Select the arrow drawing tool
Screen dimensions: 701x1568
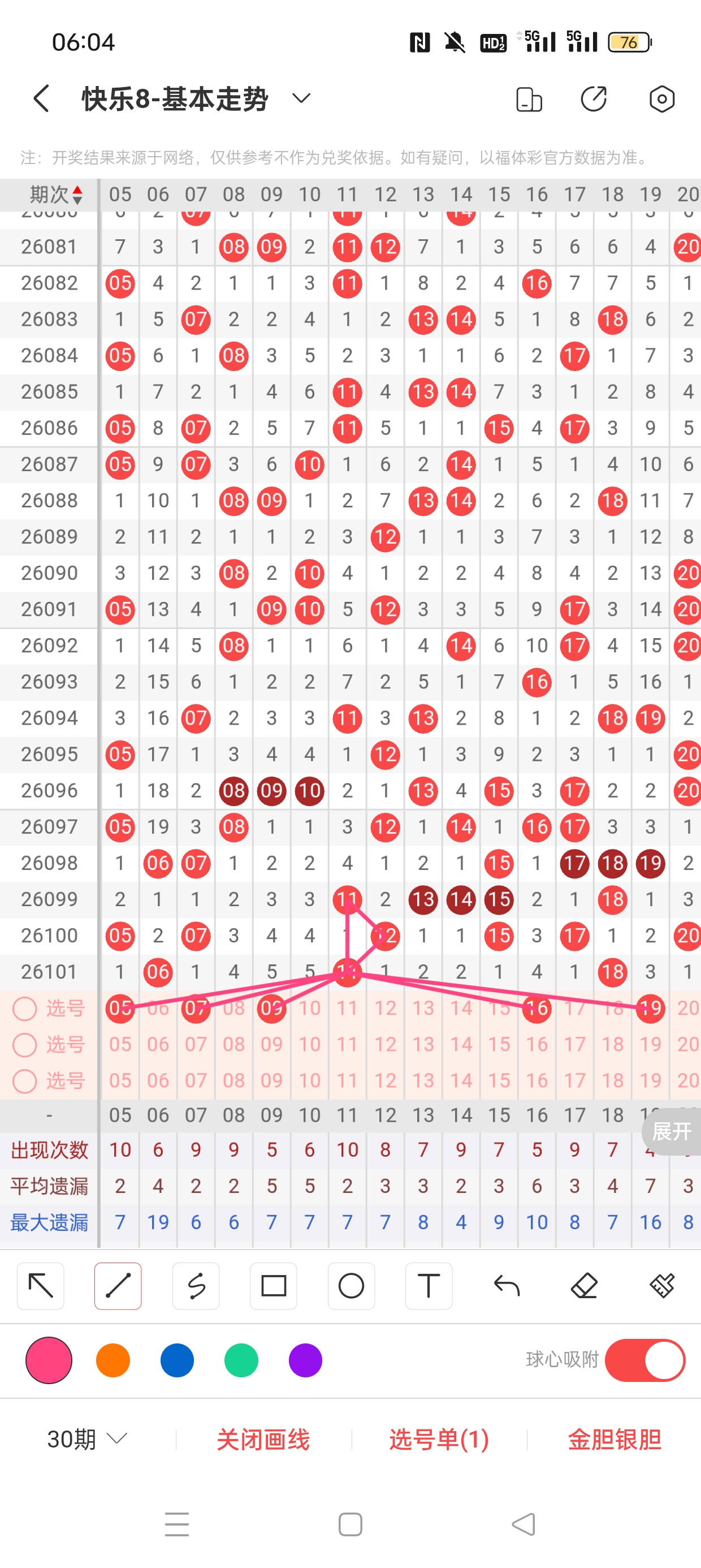41,1286
